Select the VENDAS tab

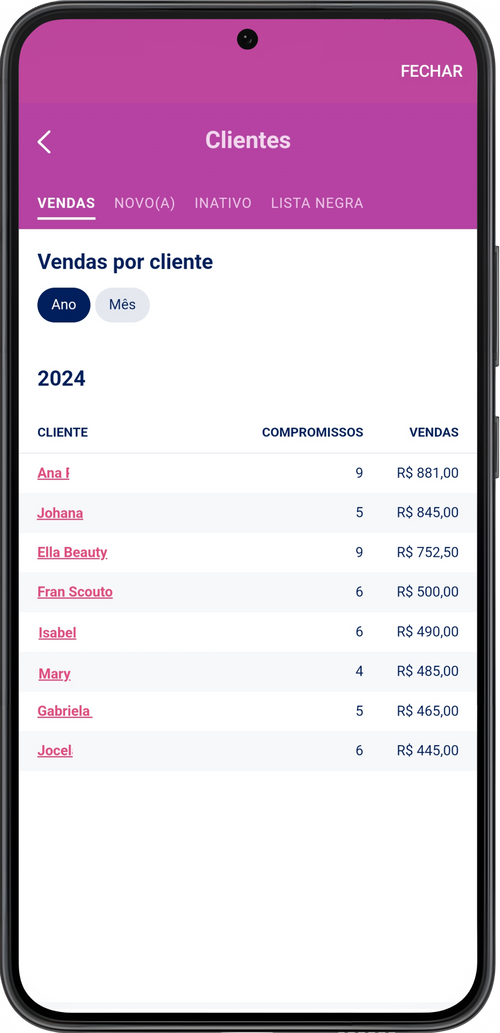click(x=66, y=203)
